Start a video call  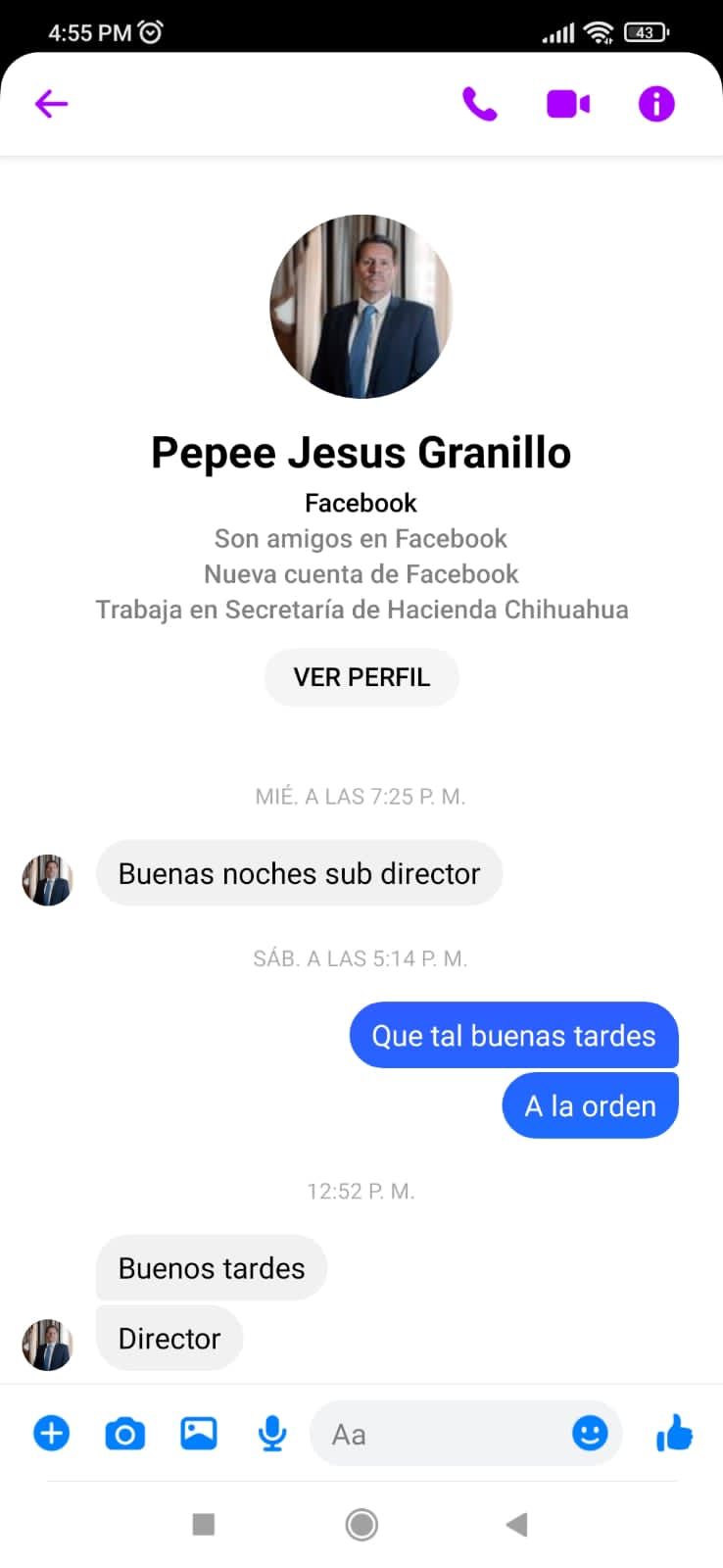pyautogui.click(x=568, y=104)
